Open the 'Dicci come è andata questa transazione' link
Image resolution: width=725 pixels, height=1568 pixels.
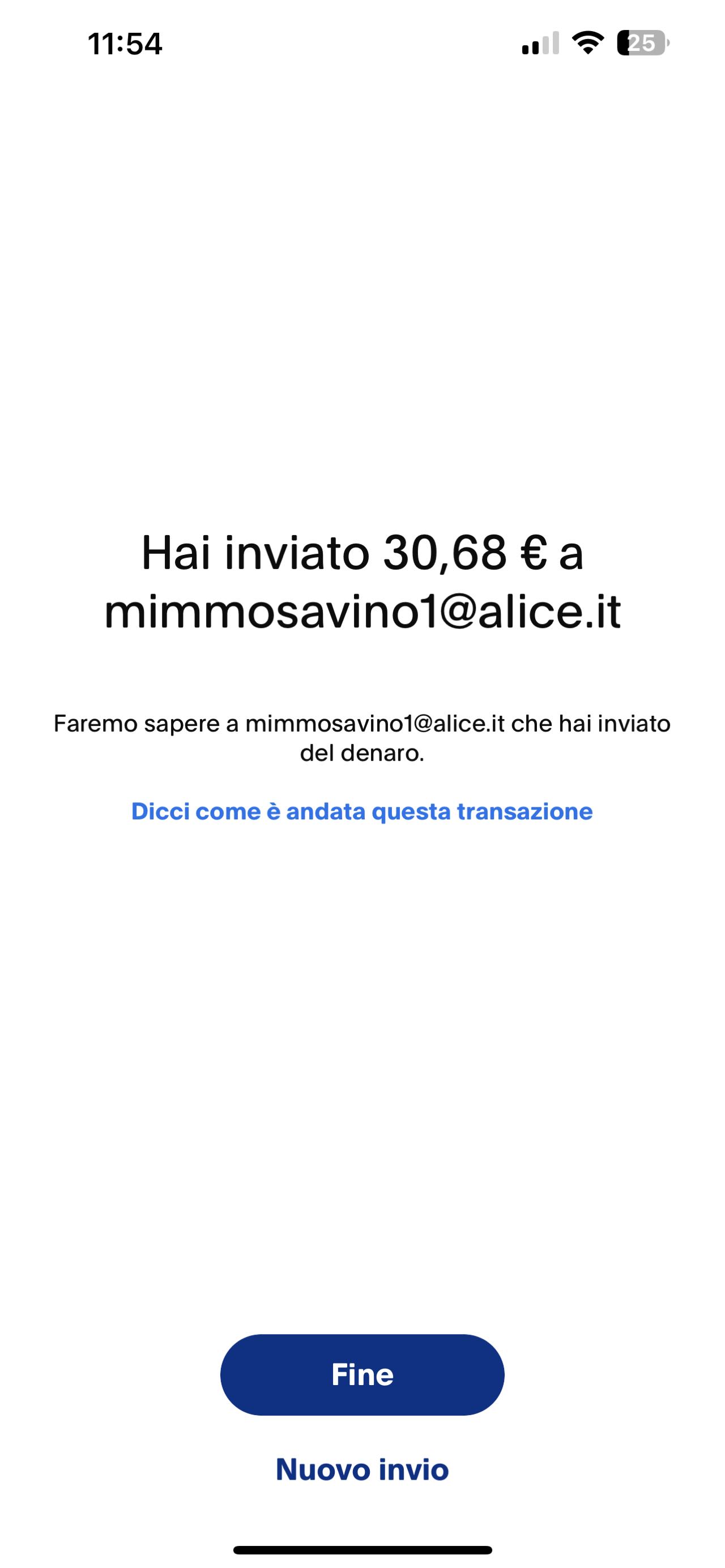362,811
